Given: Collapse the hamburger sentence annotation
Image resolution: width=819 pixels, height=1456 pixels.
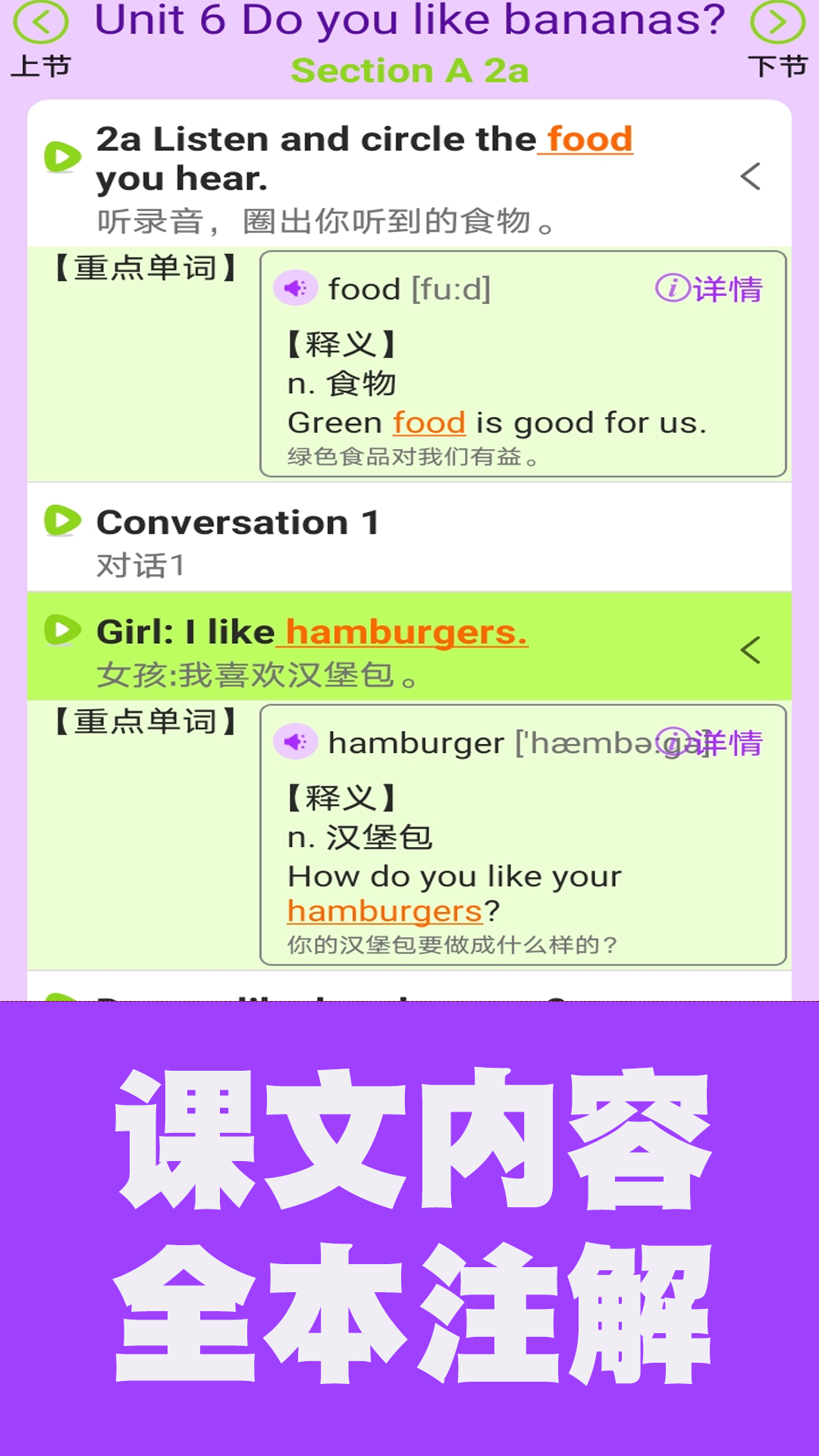Looking at the screenshot, I should click(750, 650).
